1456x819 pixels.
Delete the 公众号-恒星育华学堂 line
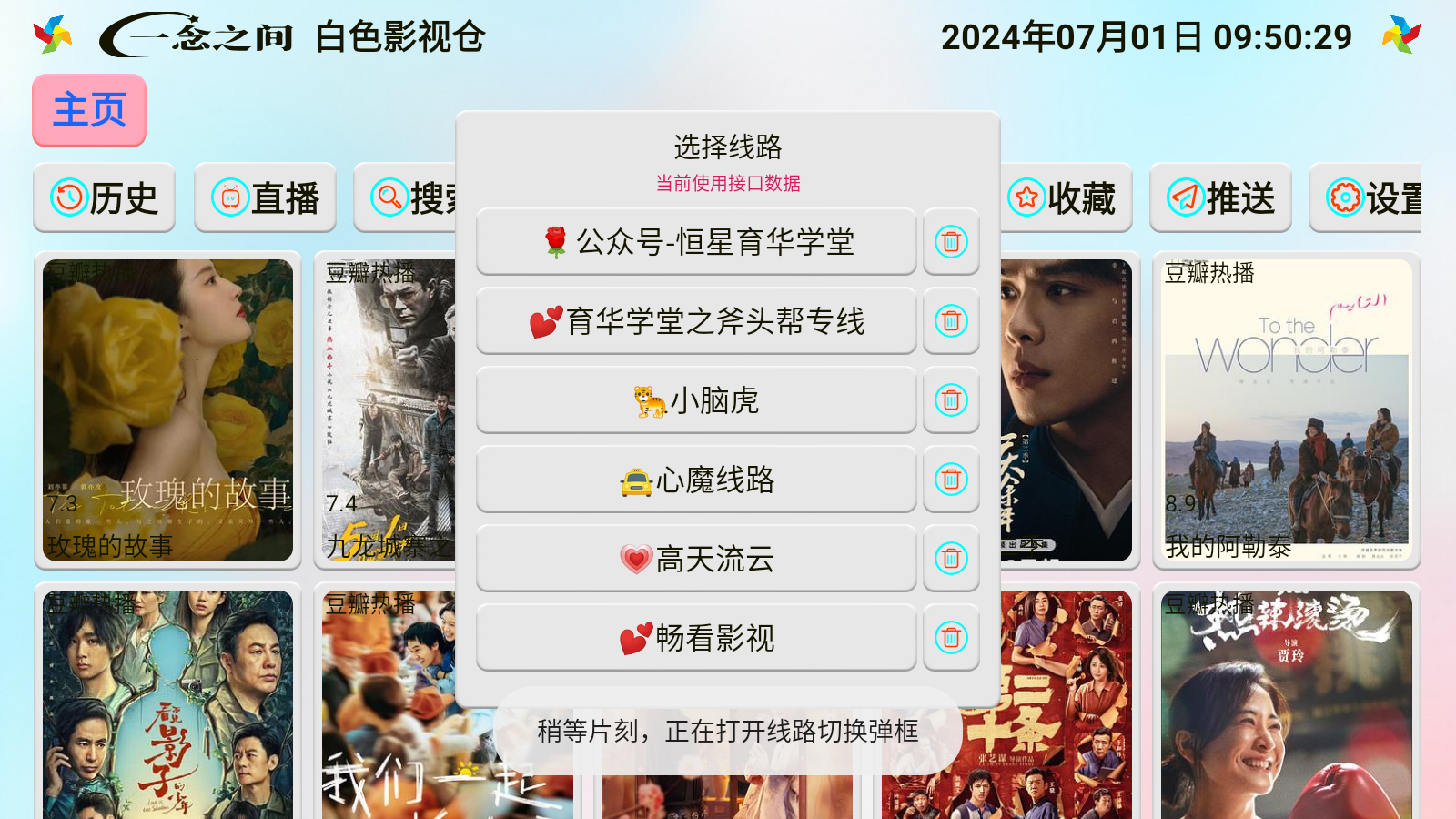[951, 242]
